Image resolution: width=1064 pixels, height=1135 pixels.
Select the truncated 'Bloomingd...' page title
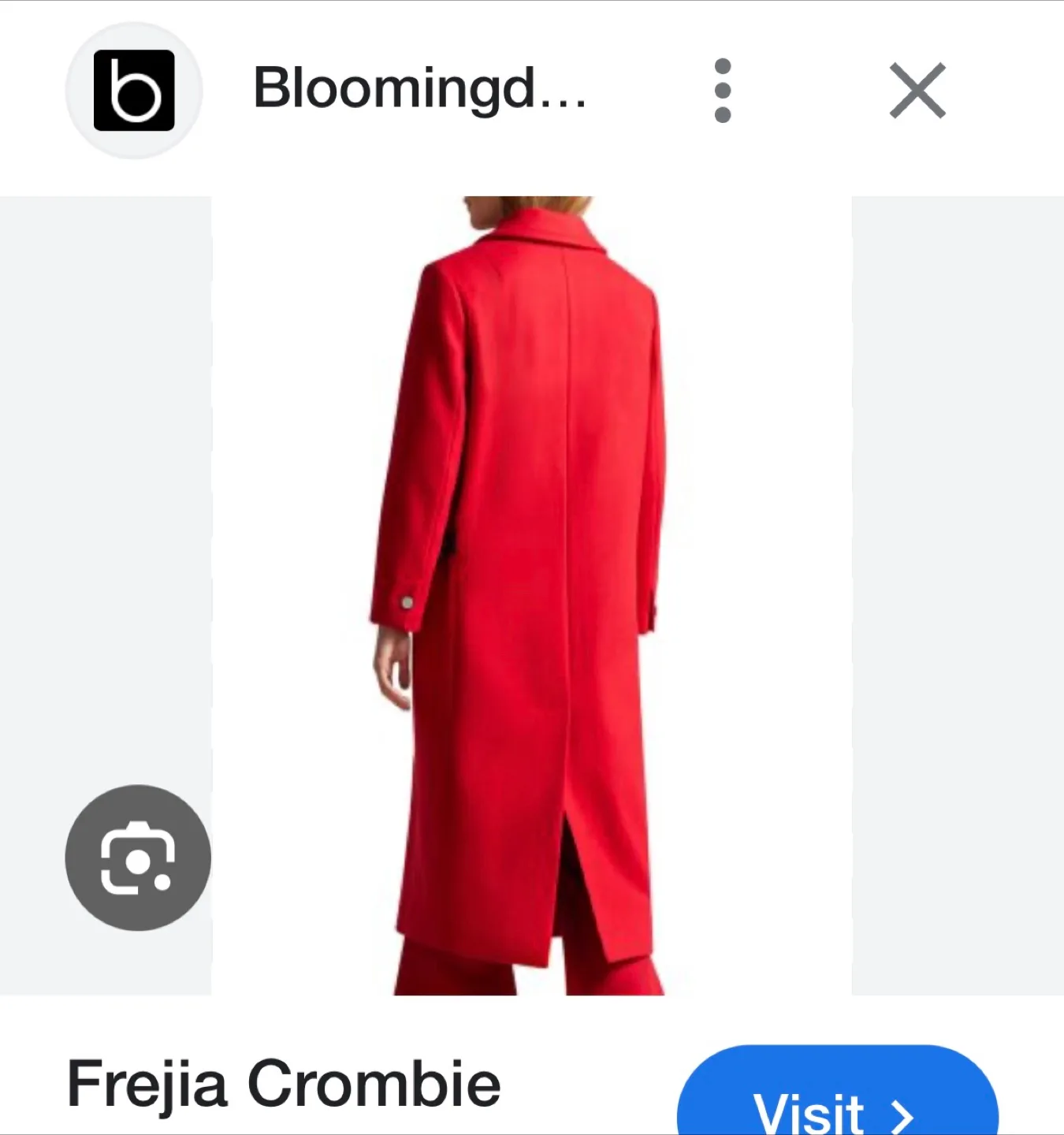click(420, 90)
